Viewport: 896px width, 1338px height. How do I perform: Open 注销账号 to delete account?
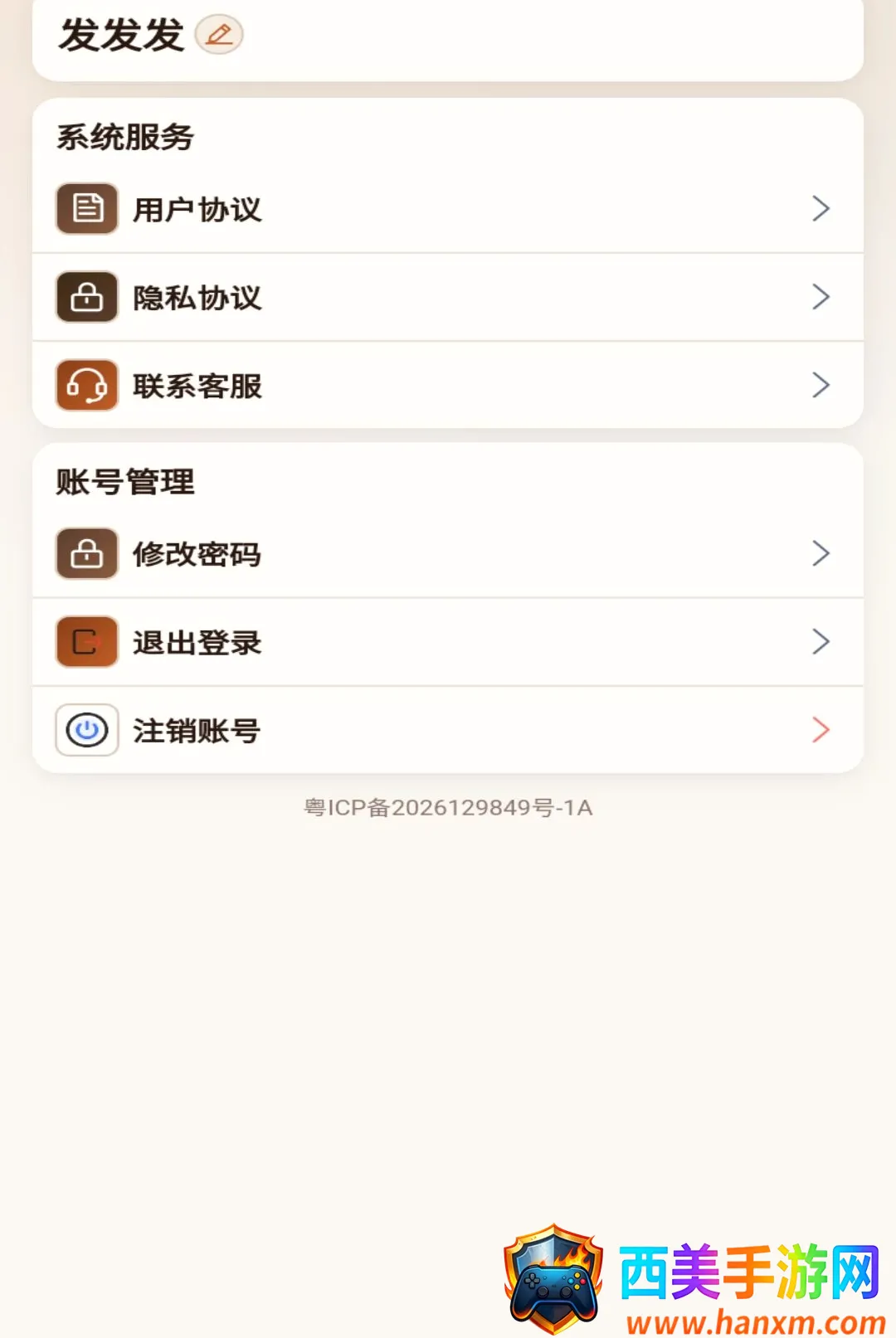[448, 730]
